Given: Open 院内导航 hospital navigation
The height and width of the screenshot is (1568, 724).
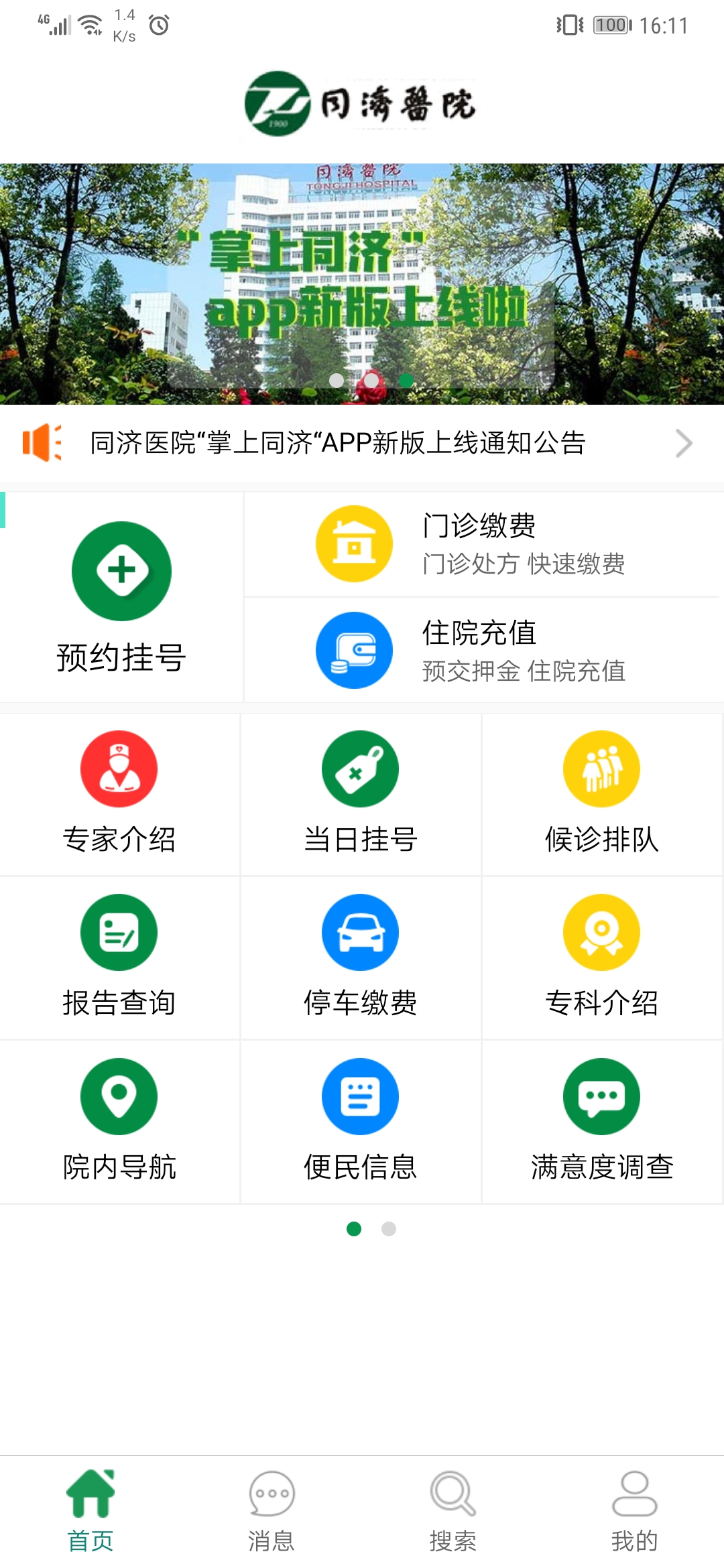Looking at the screenshot, I should click(x=119, y=1121).
